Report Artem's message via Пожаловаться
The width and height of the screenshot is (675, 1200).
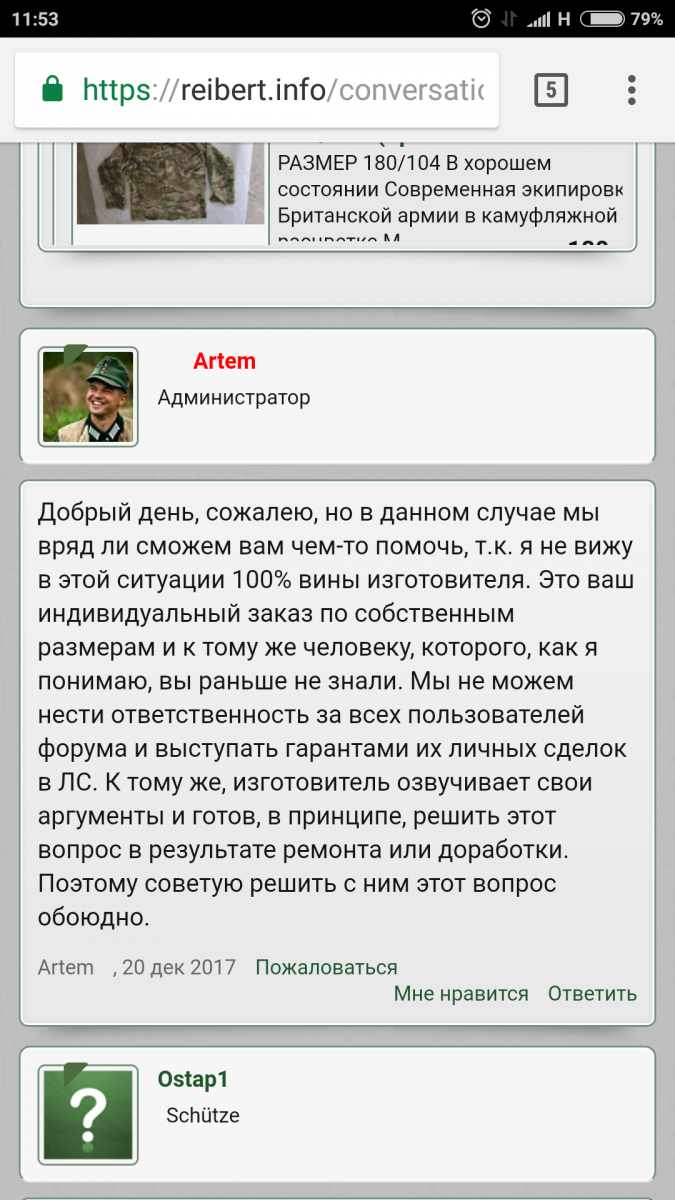pyautogui.click(x=326, y=967)
